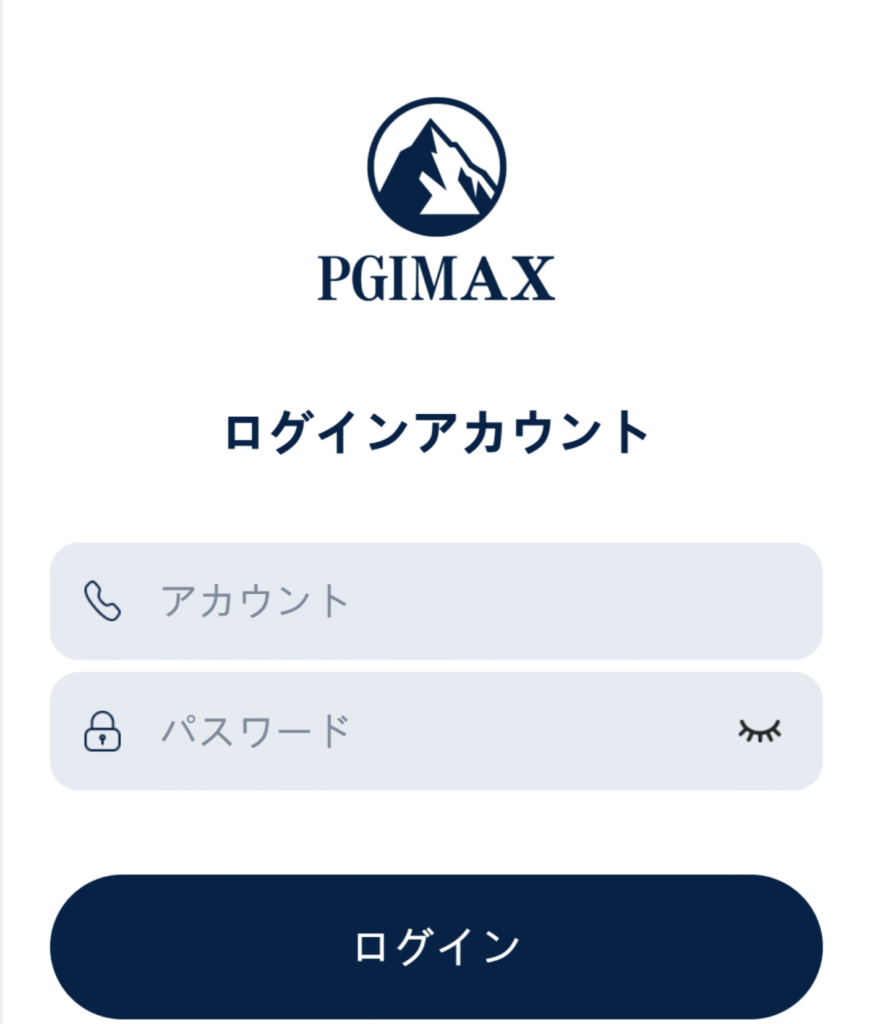Place the cursor in the password field
The height and width of the screenshot is (1024, 888).
[400, 731]
